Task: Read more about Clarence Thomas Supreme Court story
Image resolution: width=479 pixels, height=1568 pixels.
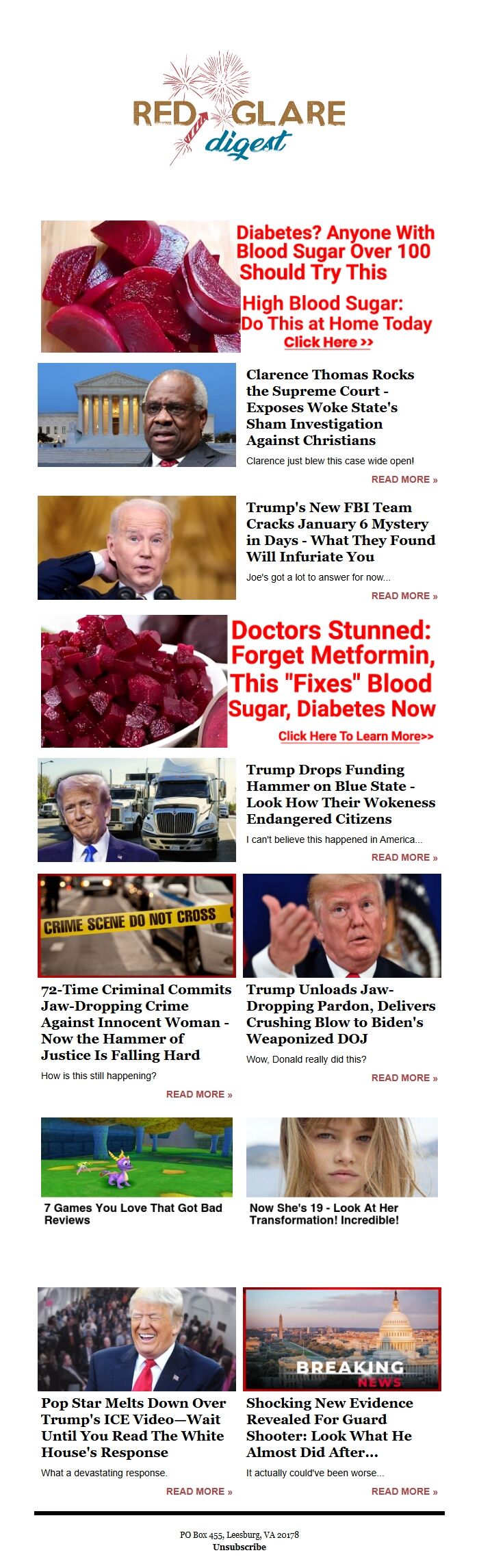Action: pyautogui.click(x=404, y=479)
